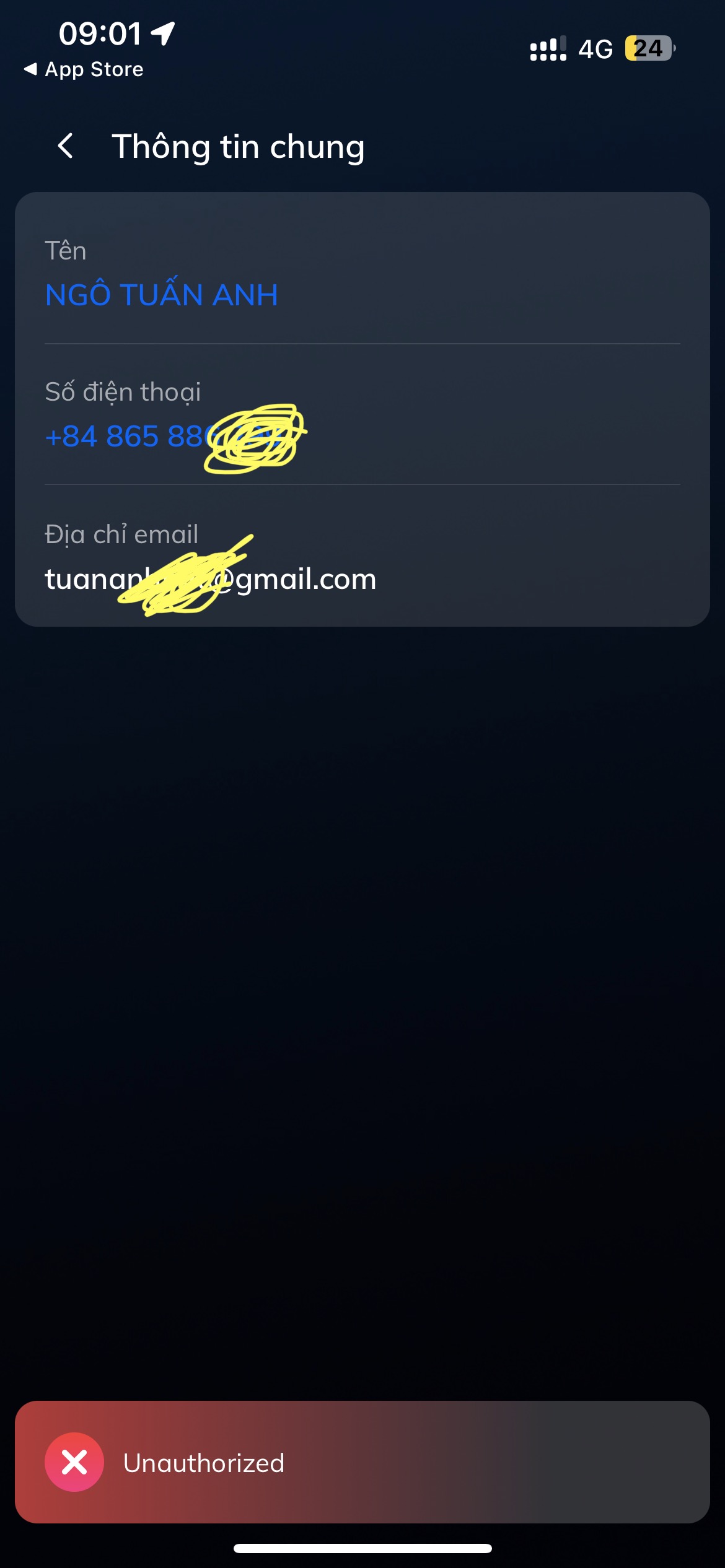Return to App Store via breadcrumb
The image size is (725, 1568).
(x=84, y=69)
